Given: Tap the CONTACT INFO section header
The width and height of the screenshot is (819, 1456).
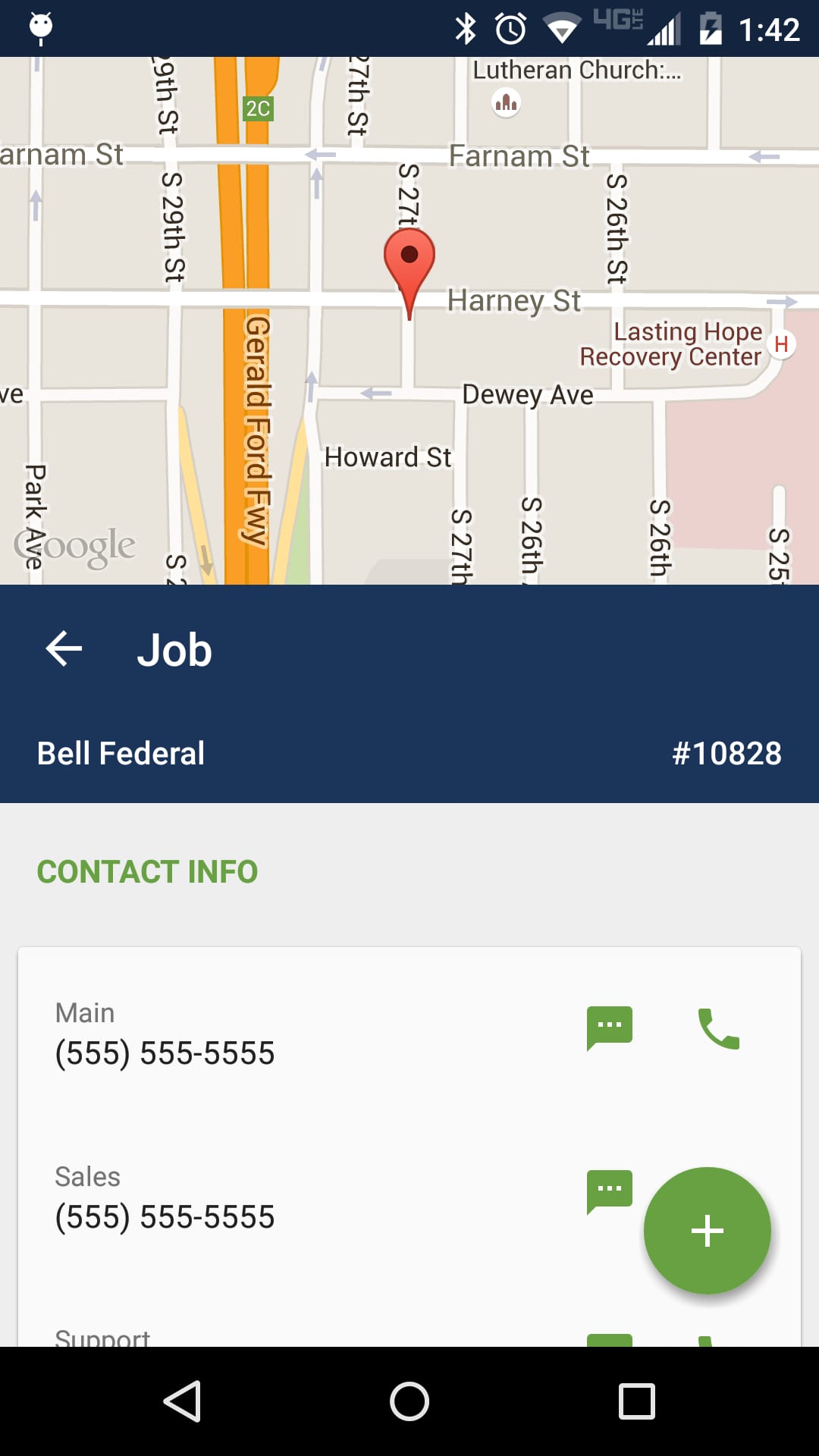Looking at the screenshot, I should click(x=148, y=871).
